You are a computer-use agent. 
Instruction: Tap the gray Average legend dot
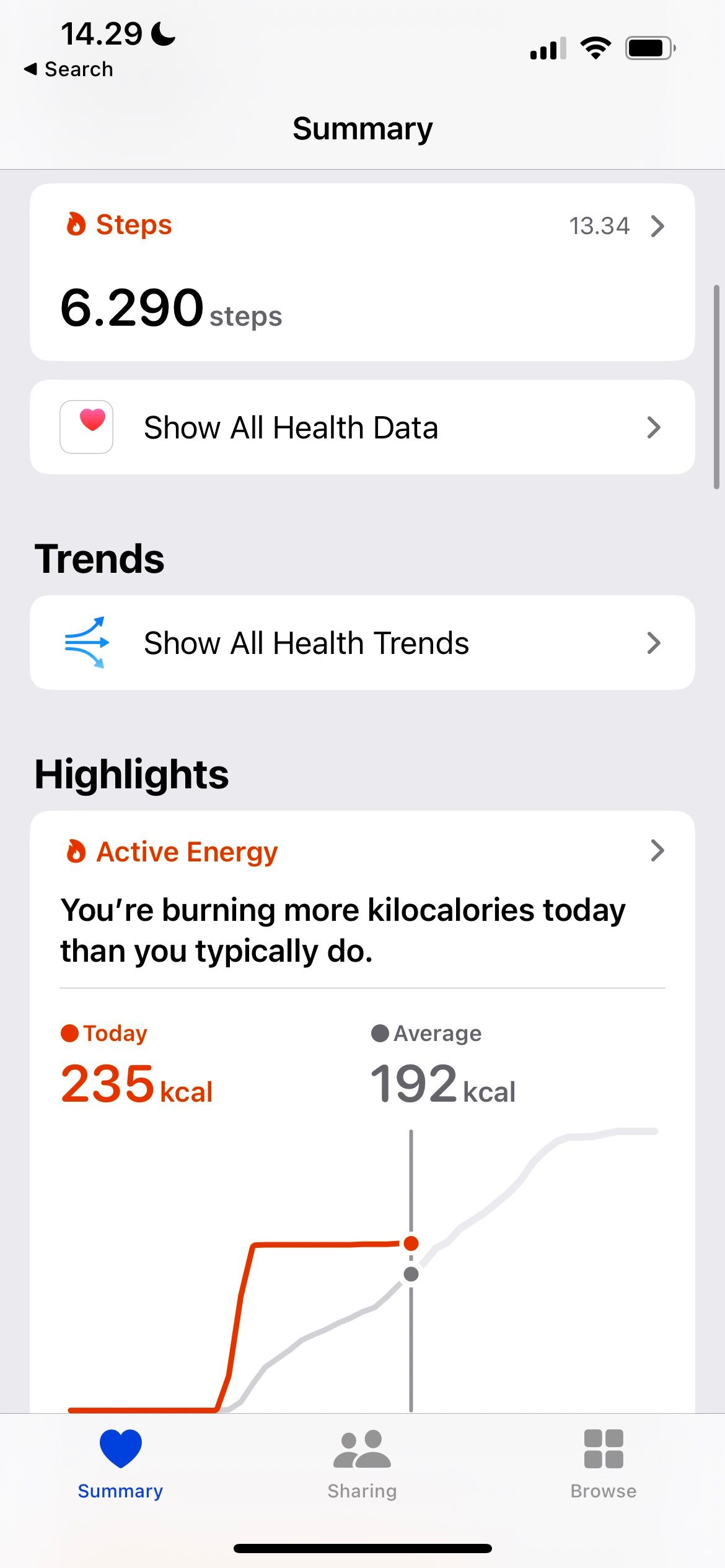tap(380, 1033)
